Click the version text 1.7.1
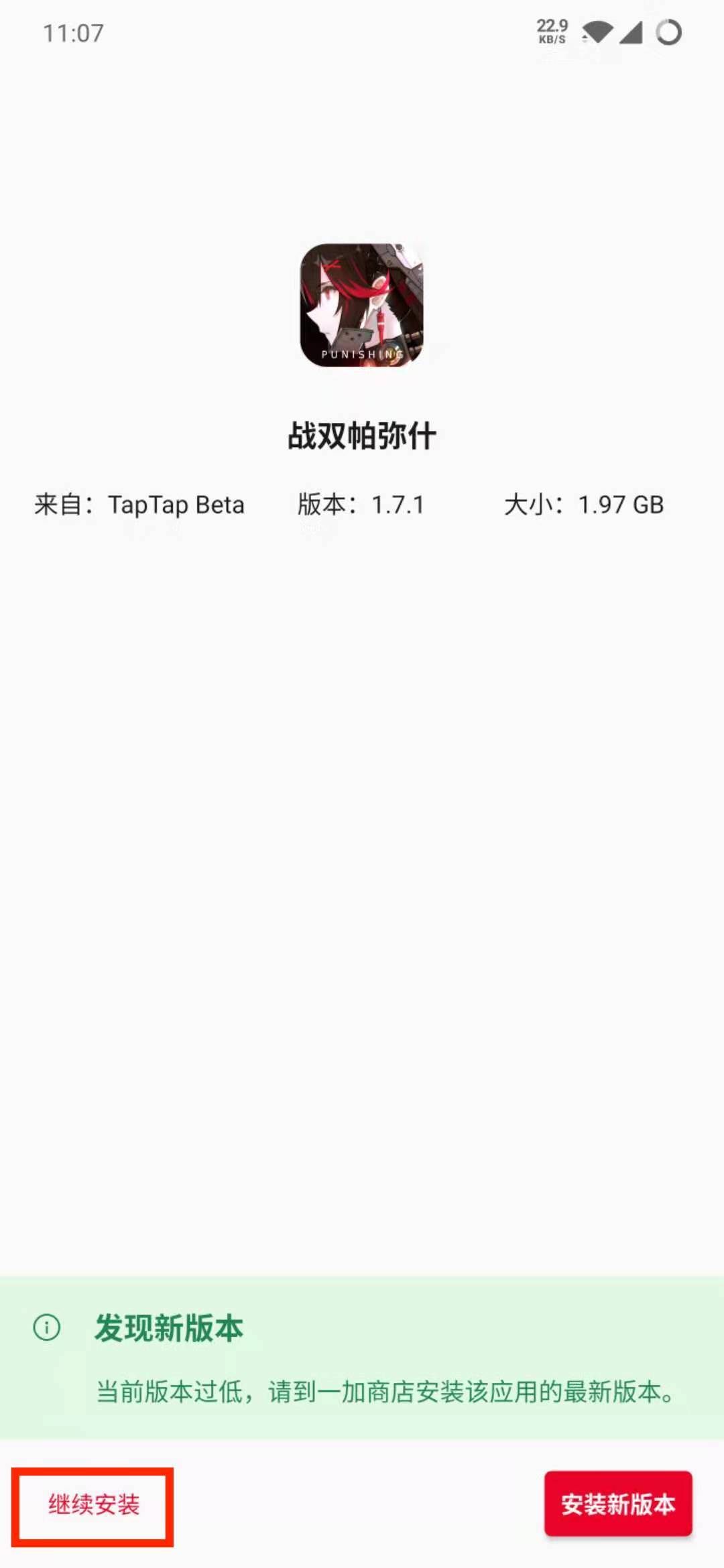 pos(398,506)
